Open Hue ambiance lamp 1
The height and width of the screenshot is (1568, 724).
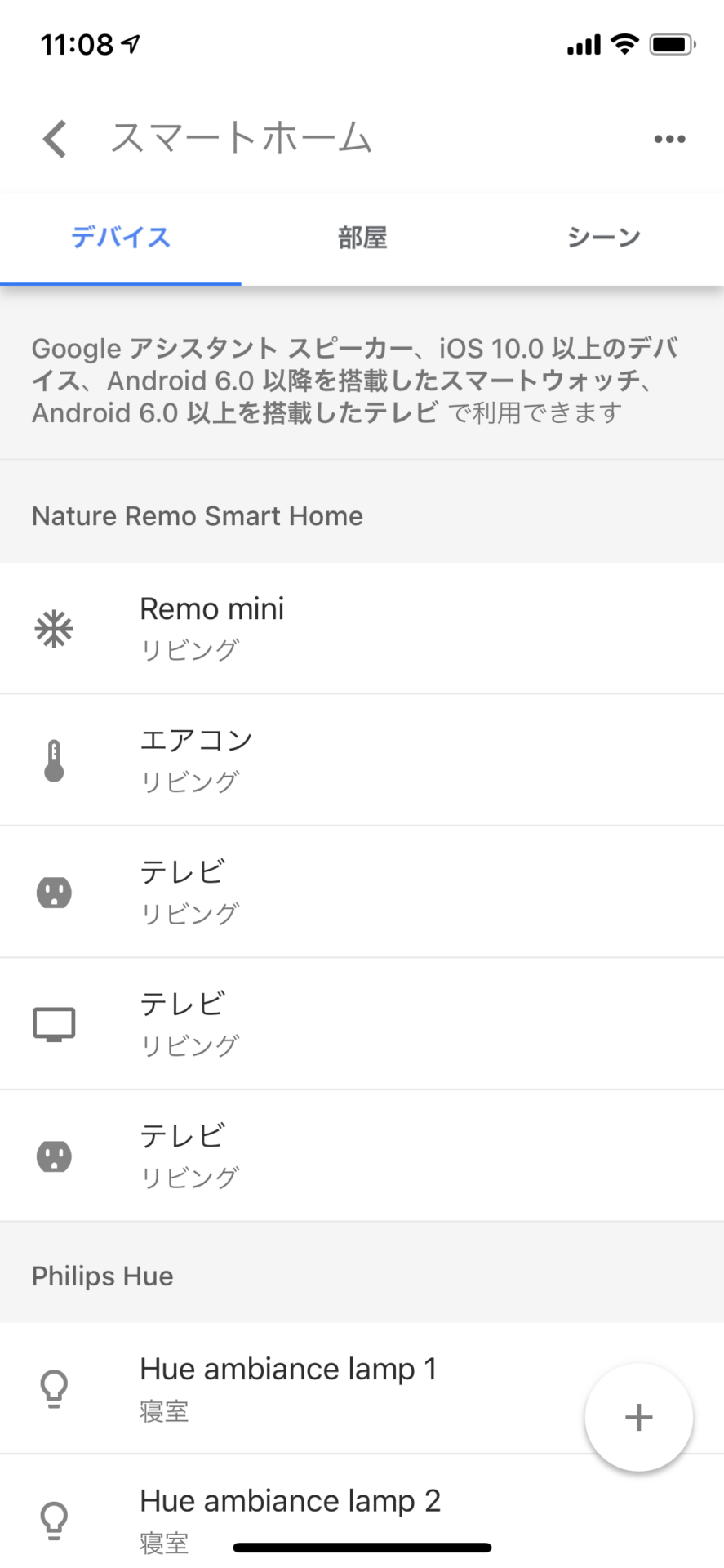(362, 1388)
